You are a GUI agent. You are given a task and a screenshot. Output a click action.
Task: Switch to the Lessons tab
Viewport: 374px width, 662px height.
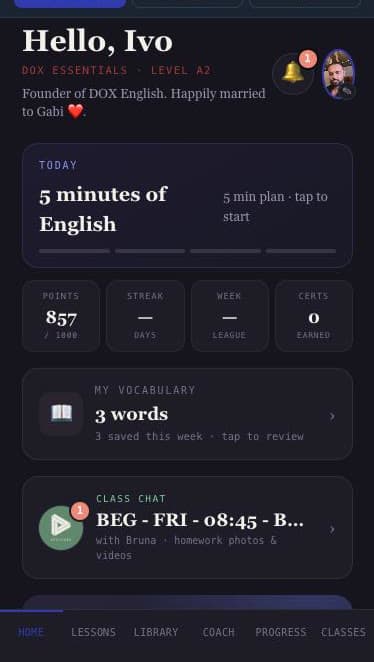tap(93, 632)
